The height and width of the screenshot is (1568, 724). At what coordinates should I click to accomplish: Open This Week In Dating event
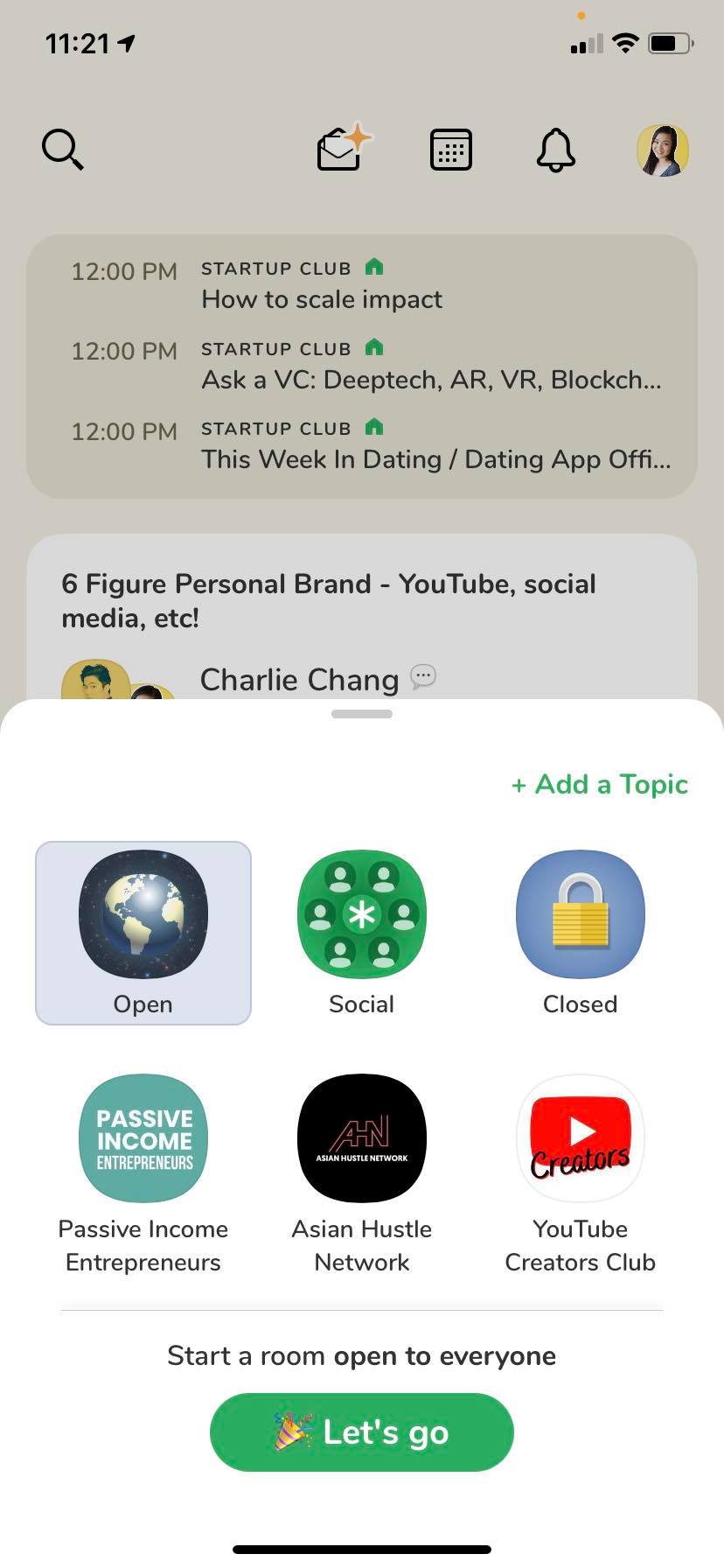pyautogui.click(x=362, y=445)
